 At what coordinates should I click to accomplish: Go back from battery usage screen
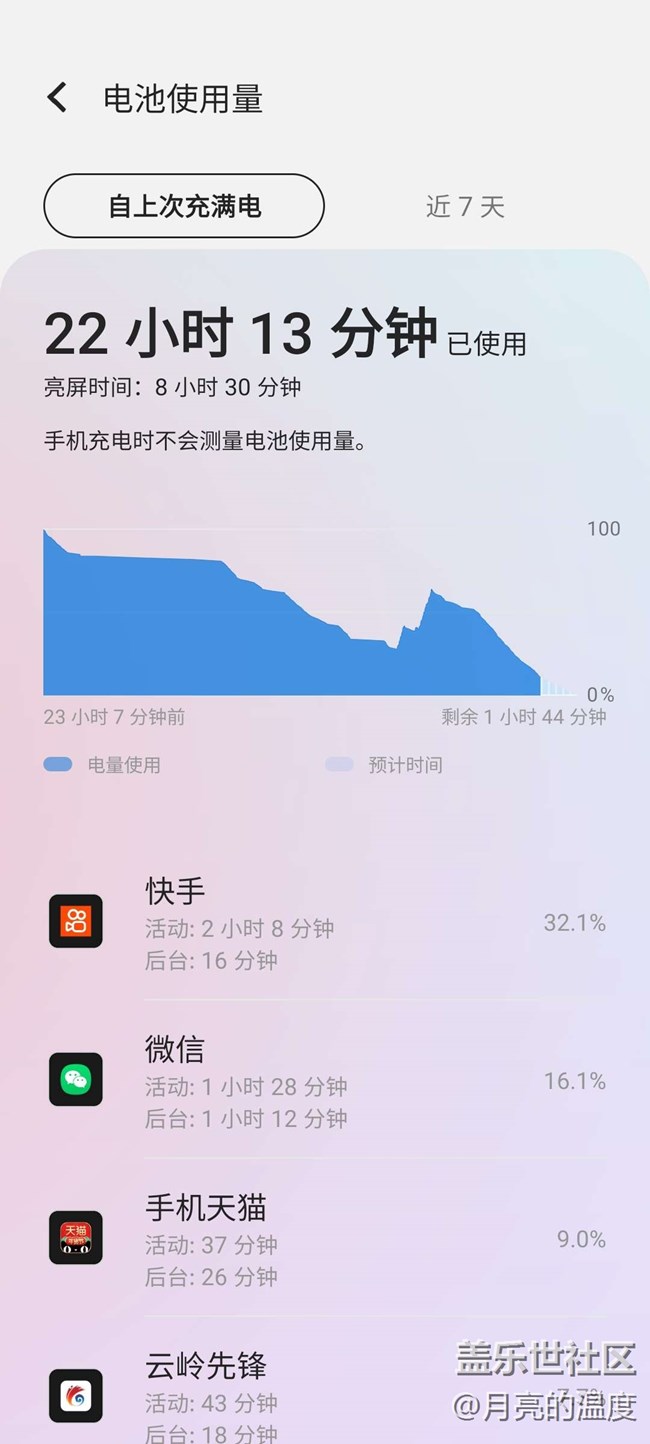(58, 98)
